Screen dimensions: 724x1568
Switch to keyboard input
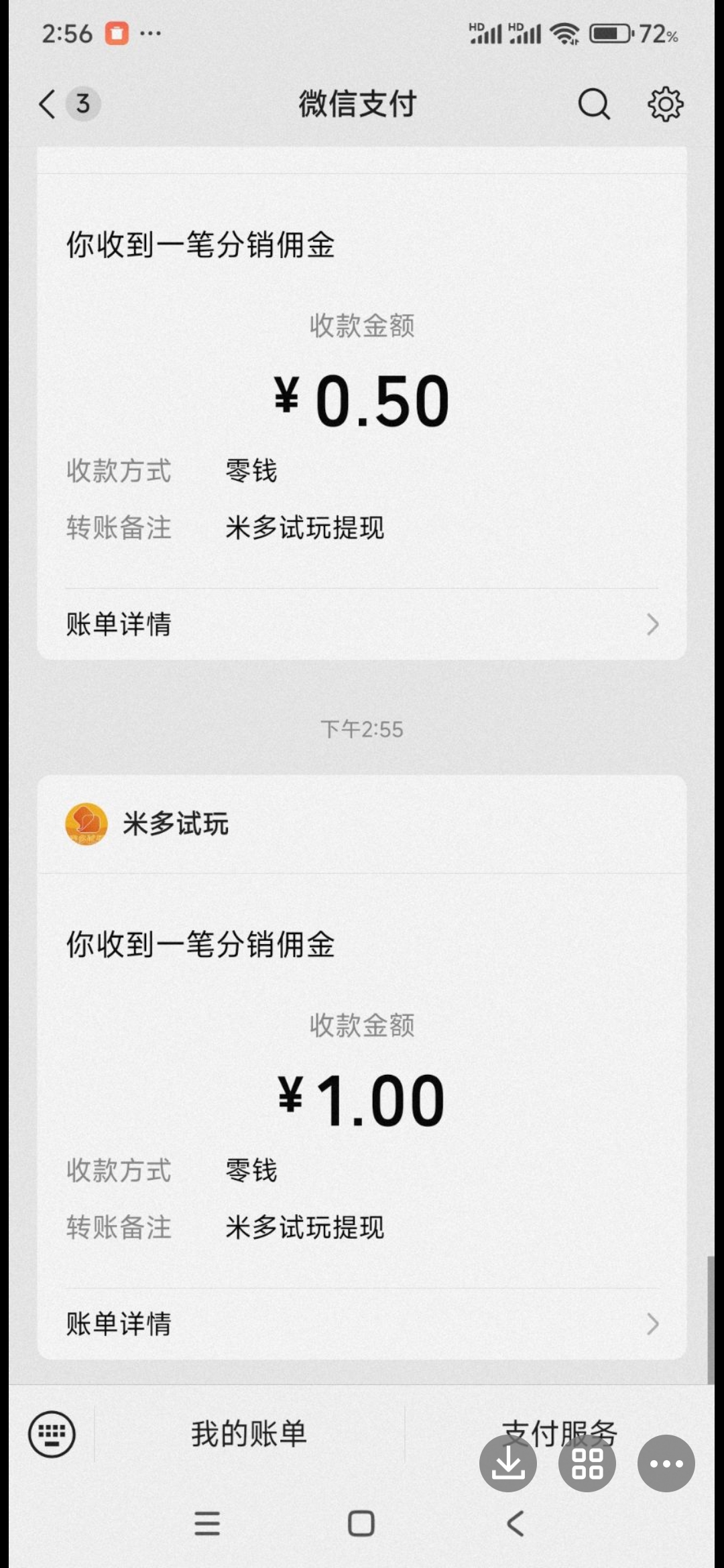click(x=52, y=1434)
